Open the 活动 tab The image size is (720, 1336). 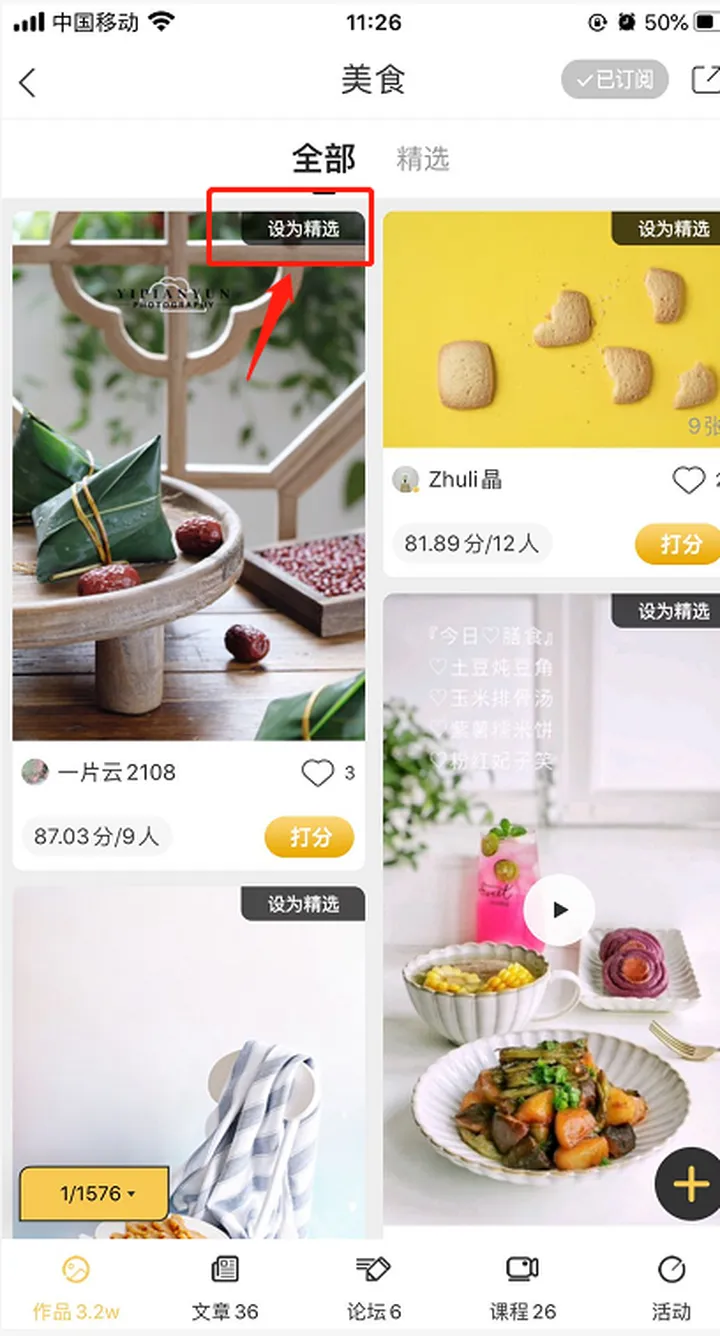click(671, 1288)
